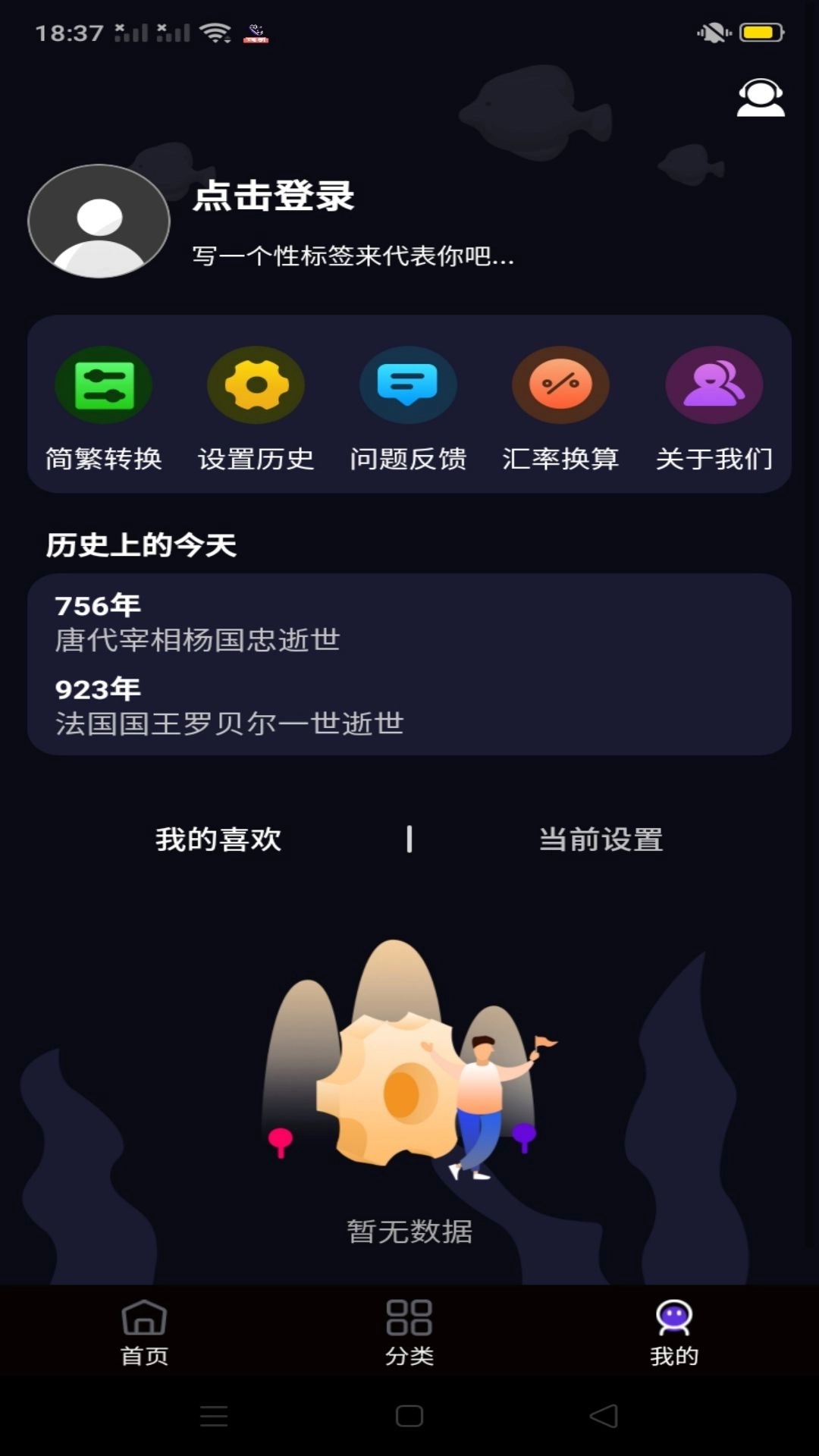819x1456 pixels.
Task: Tap the customer service headset icon top right
Action: [760, 97]
